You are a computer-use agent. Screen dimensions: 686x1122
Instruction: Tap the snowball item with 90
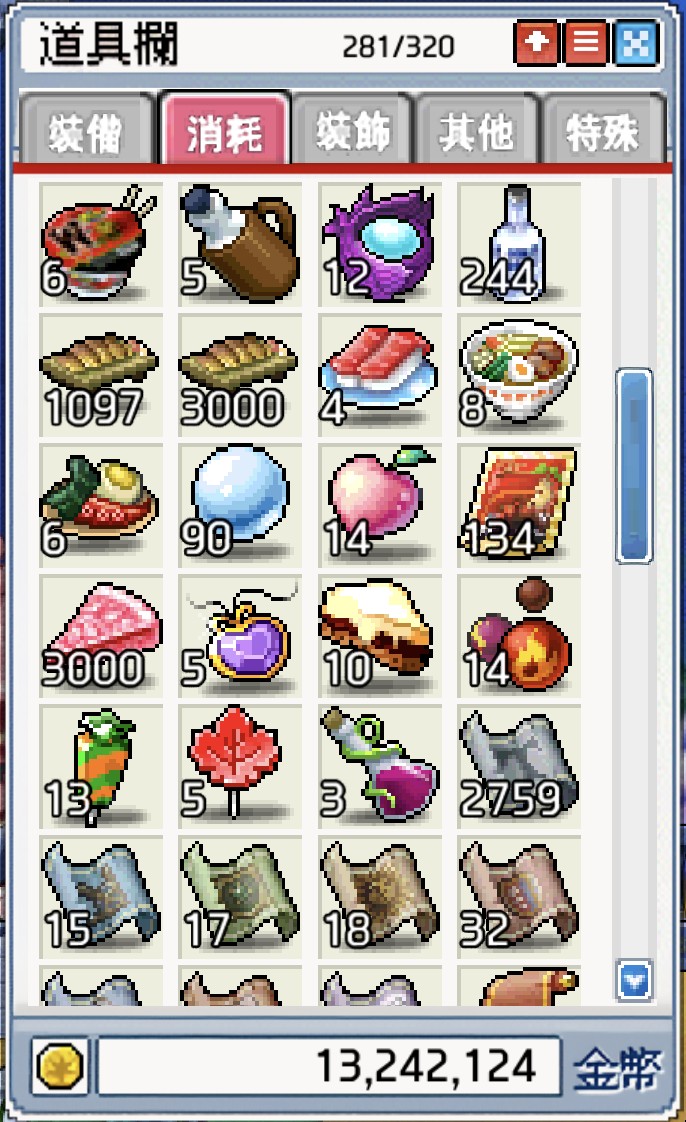pos(240,506)
